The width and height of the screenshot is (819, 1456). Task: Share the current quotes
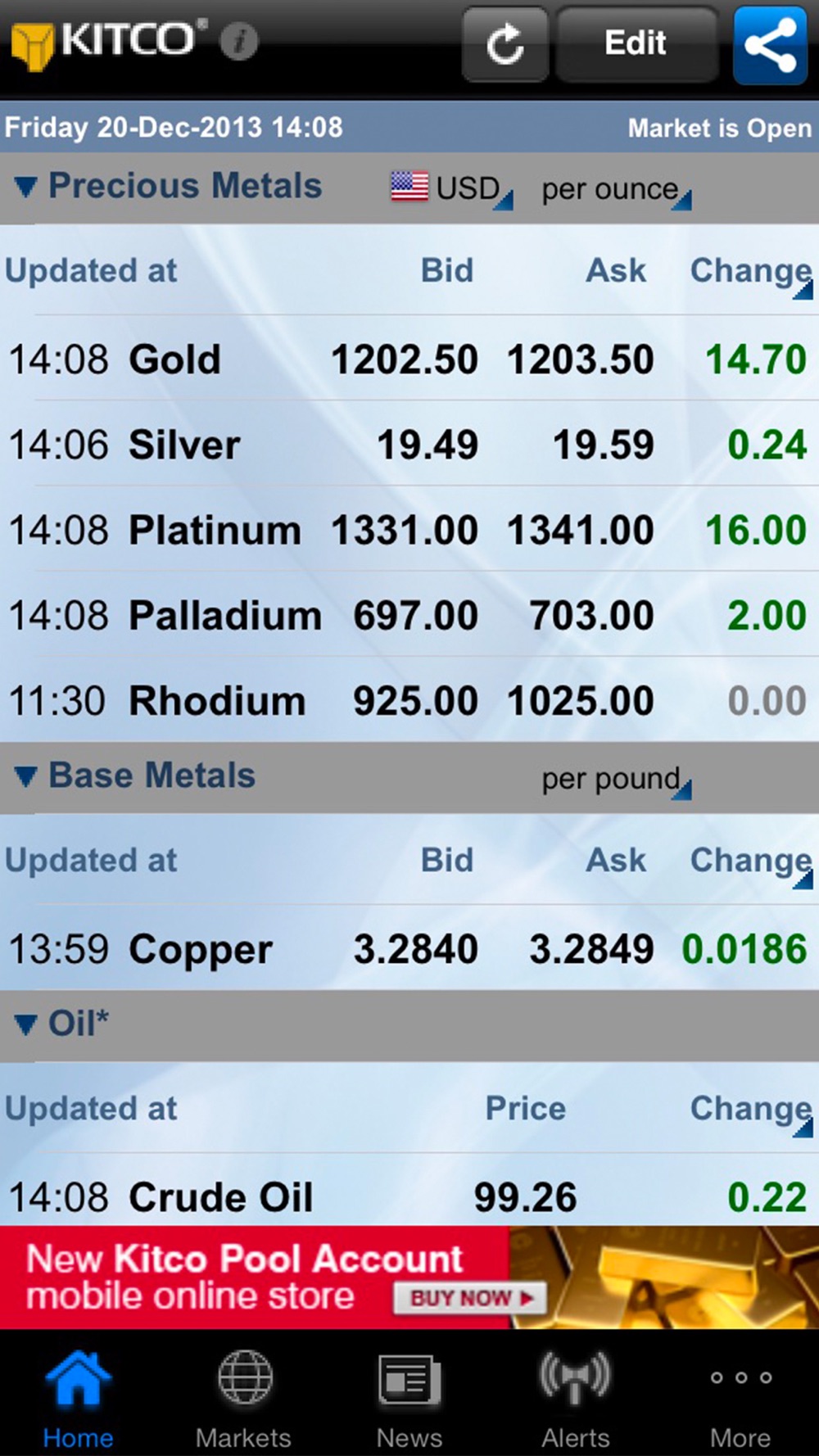770,45
